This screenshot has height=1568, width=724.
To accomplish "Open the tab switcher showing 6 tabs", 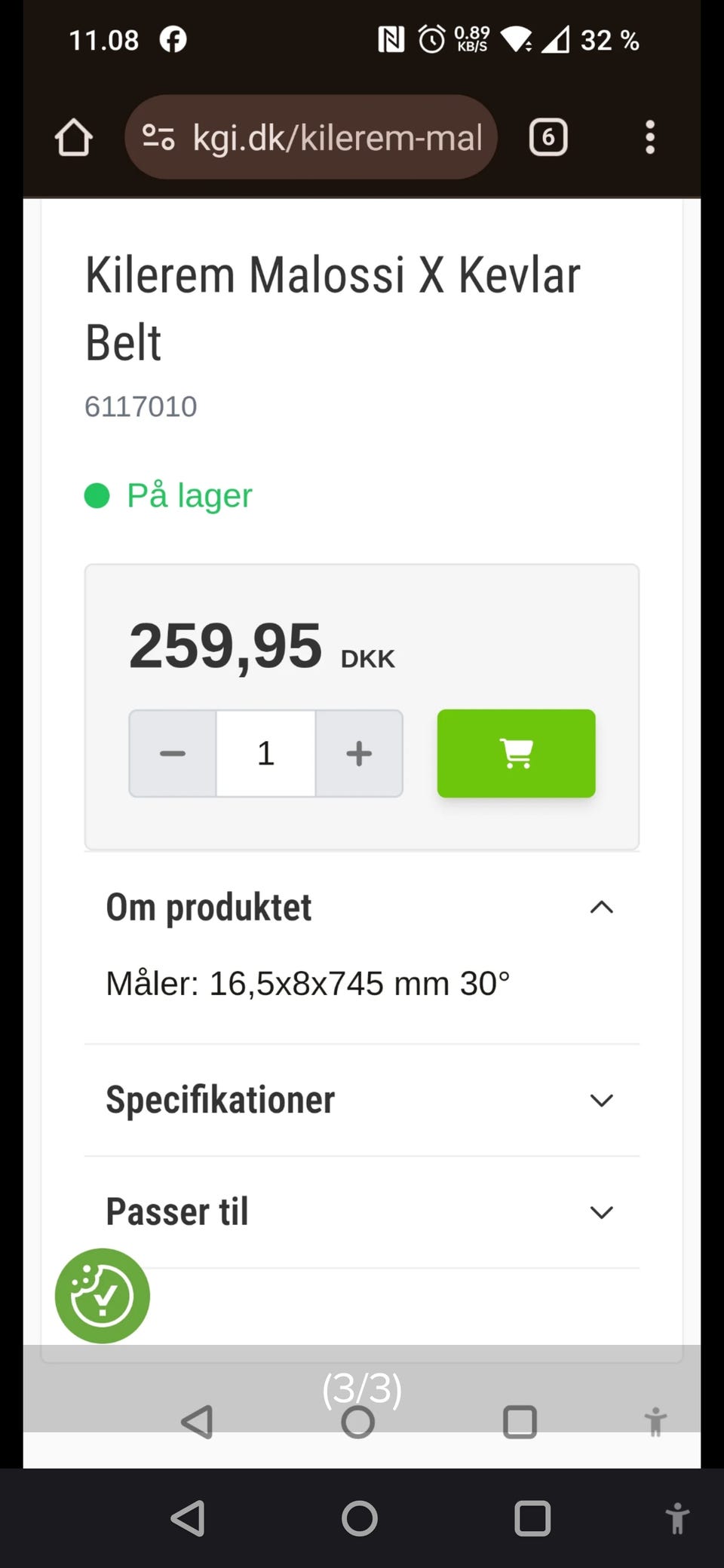I will (548, 137).
